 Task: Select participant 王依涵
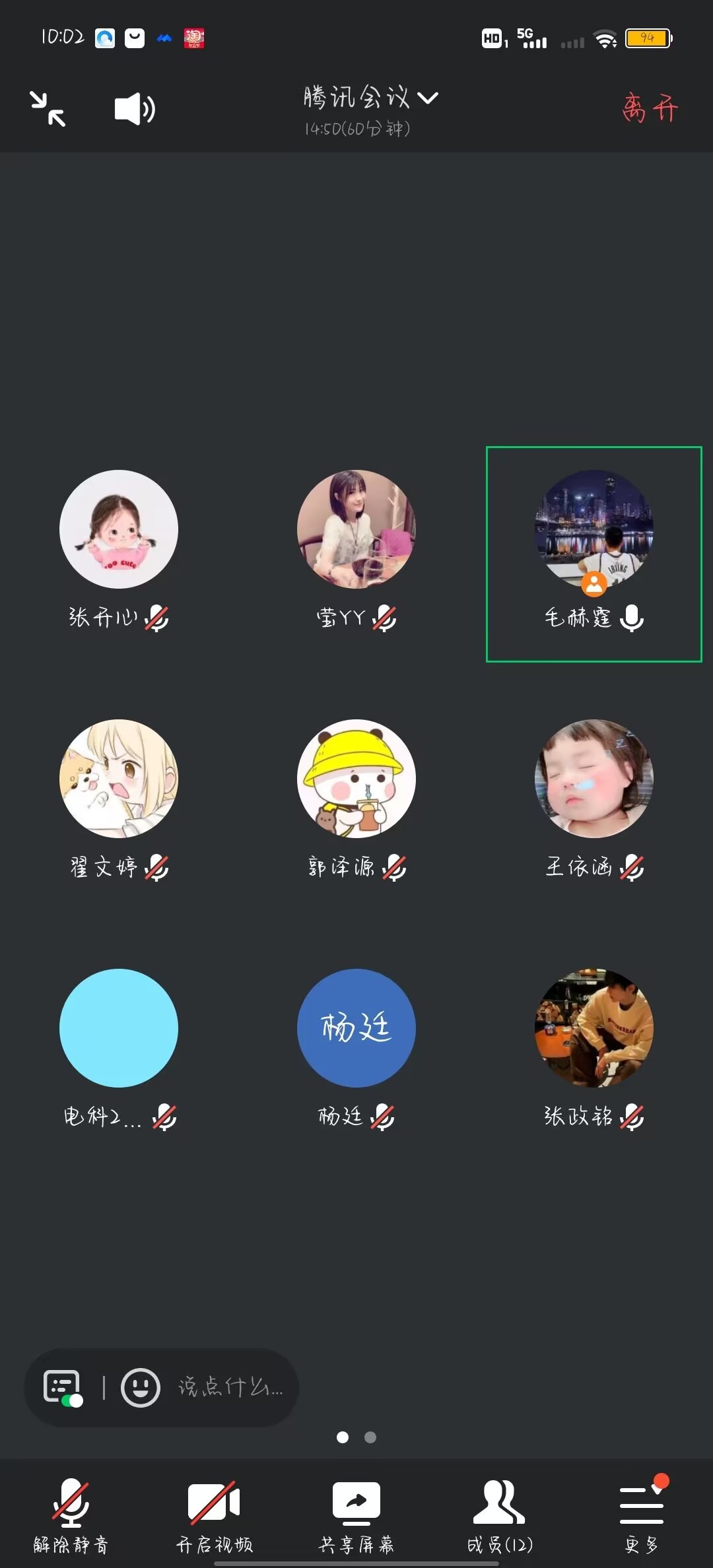[x=594, y=779]
